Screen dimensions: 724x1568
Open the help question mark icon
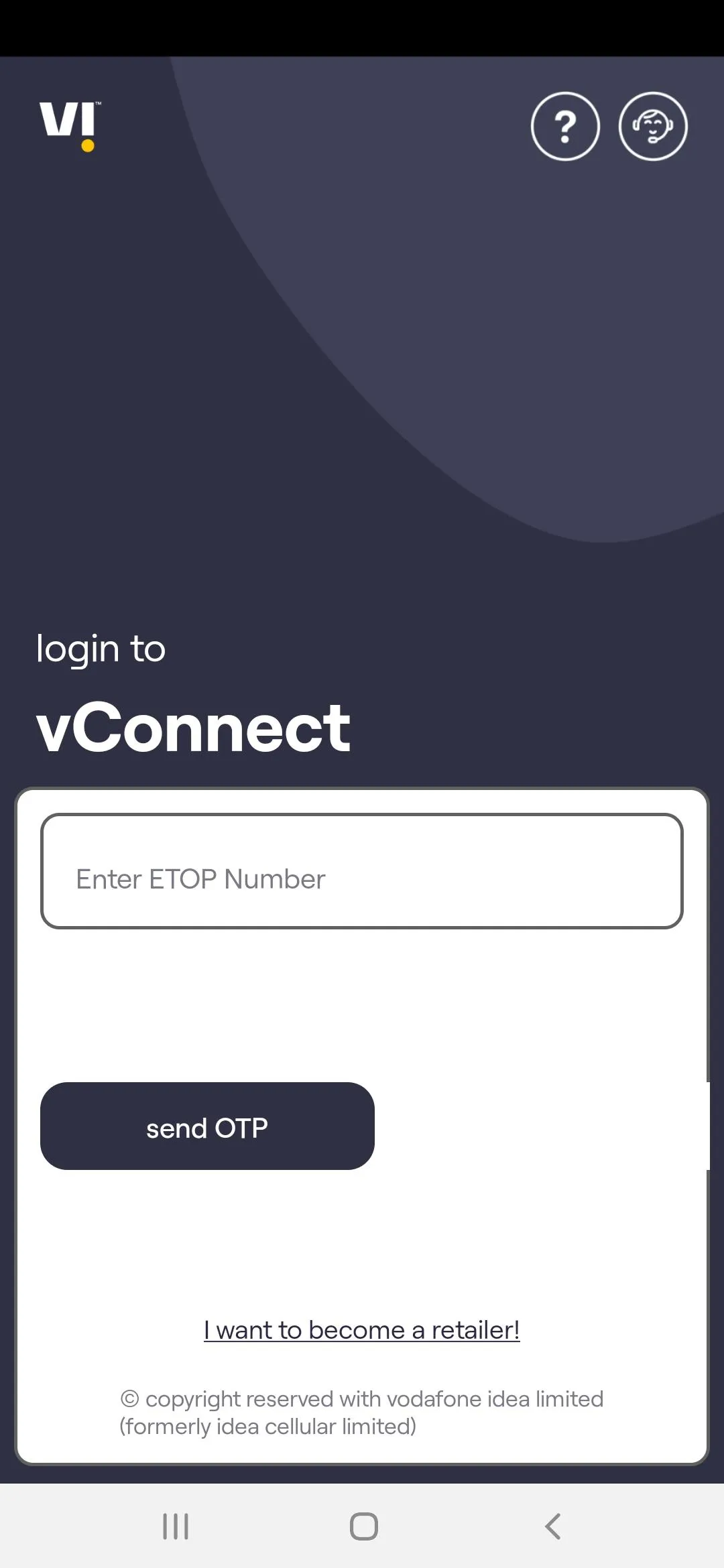click(x=565, y=126)
